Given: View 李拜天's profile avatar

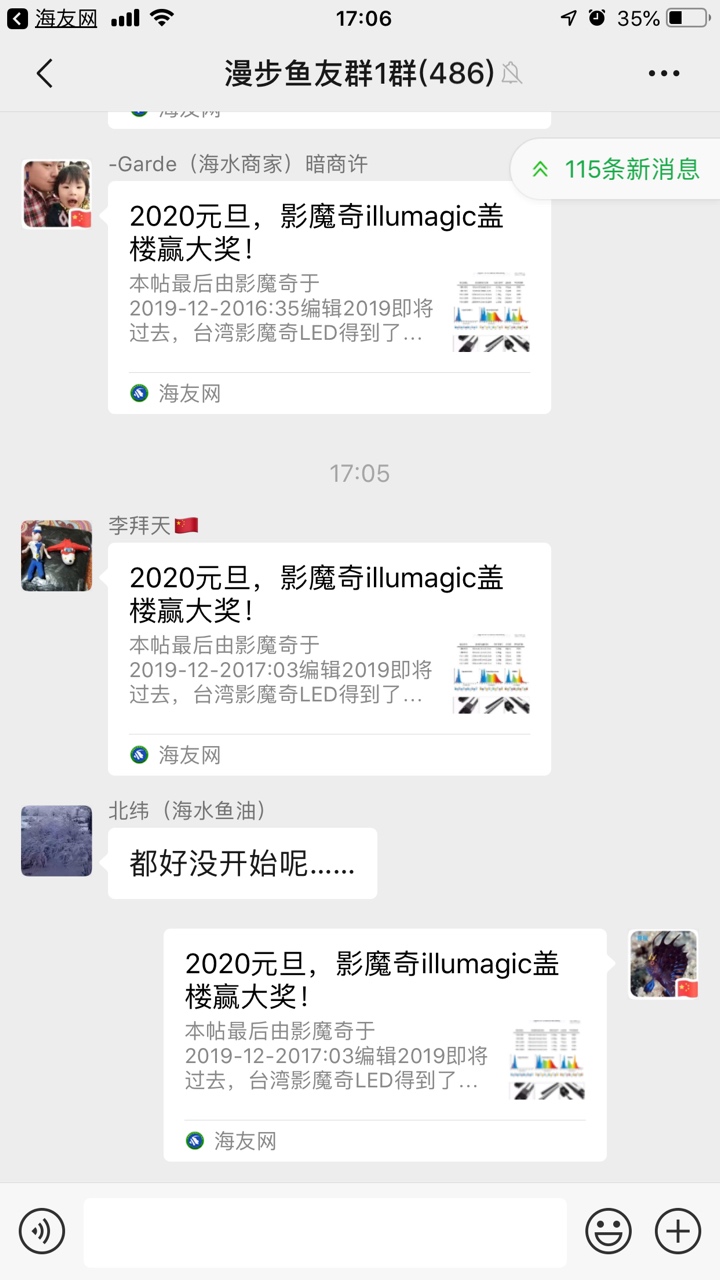Looking at the screenshot, I should 57,555.
